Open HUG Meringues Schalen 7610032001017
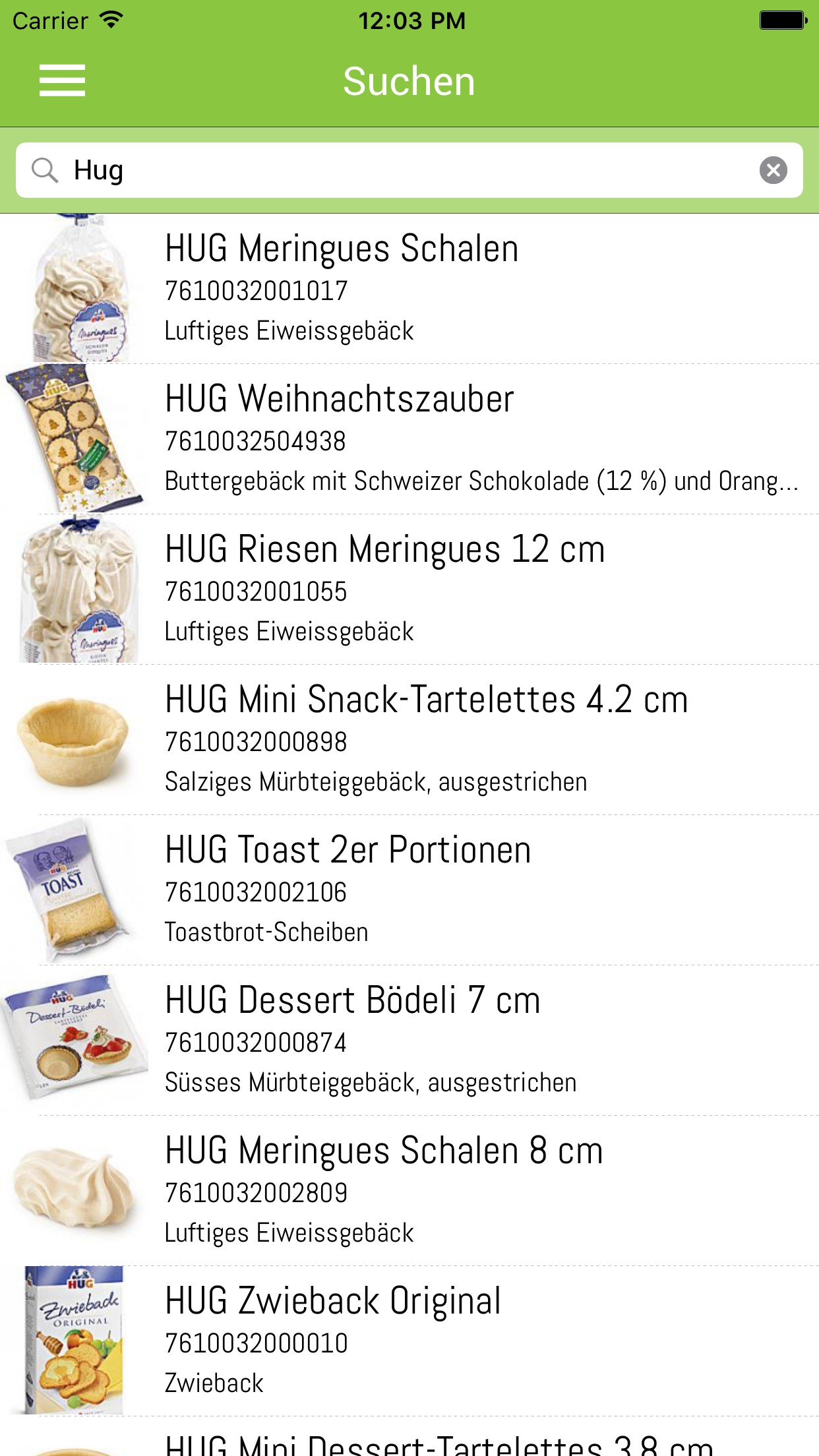The height and width of the screenshot is (1456, 819). [409, 289]
